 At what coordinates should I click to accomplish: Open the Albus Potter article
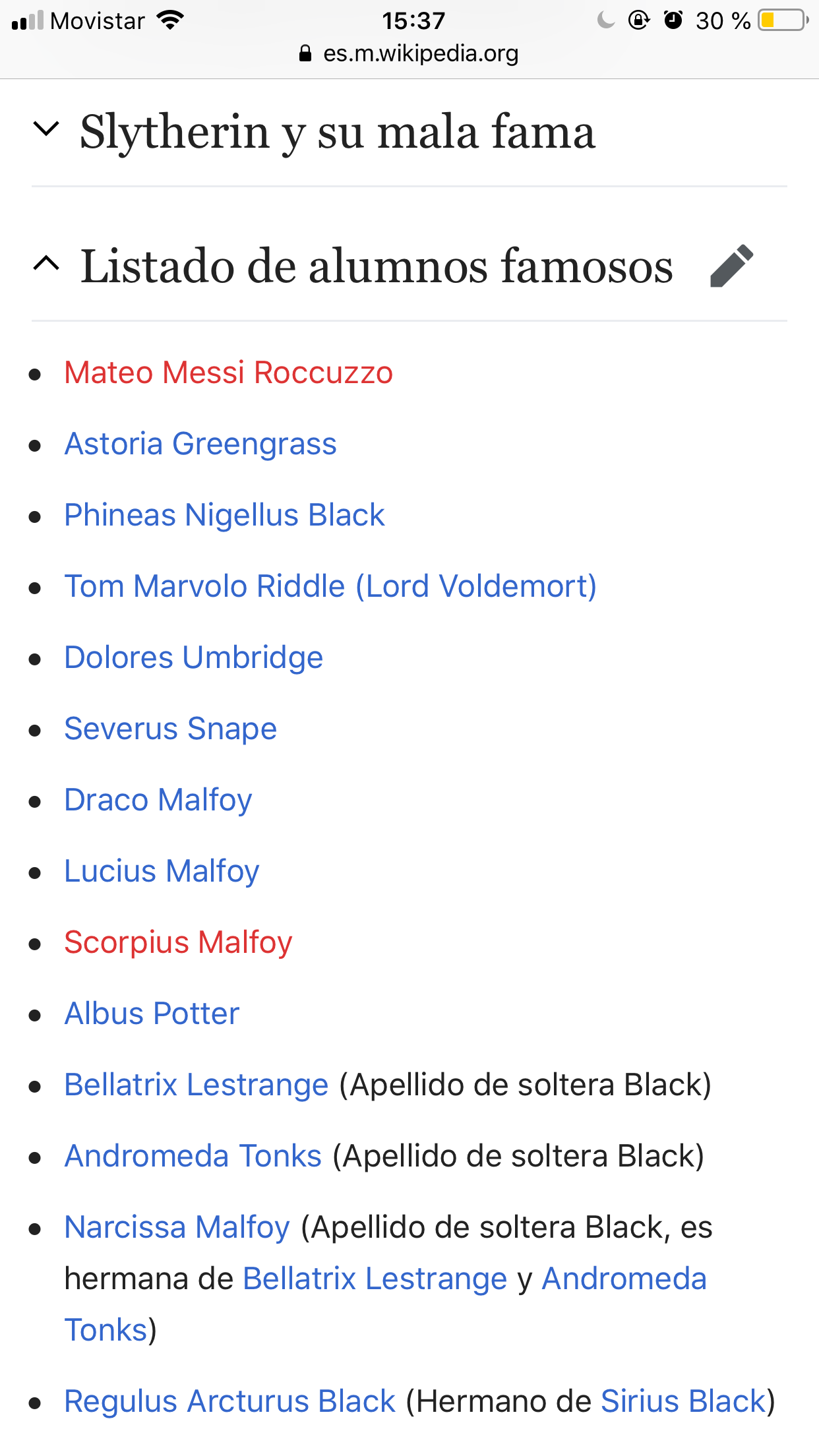pyautogui.click(x=152, y=1014)
